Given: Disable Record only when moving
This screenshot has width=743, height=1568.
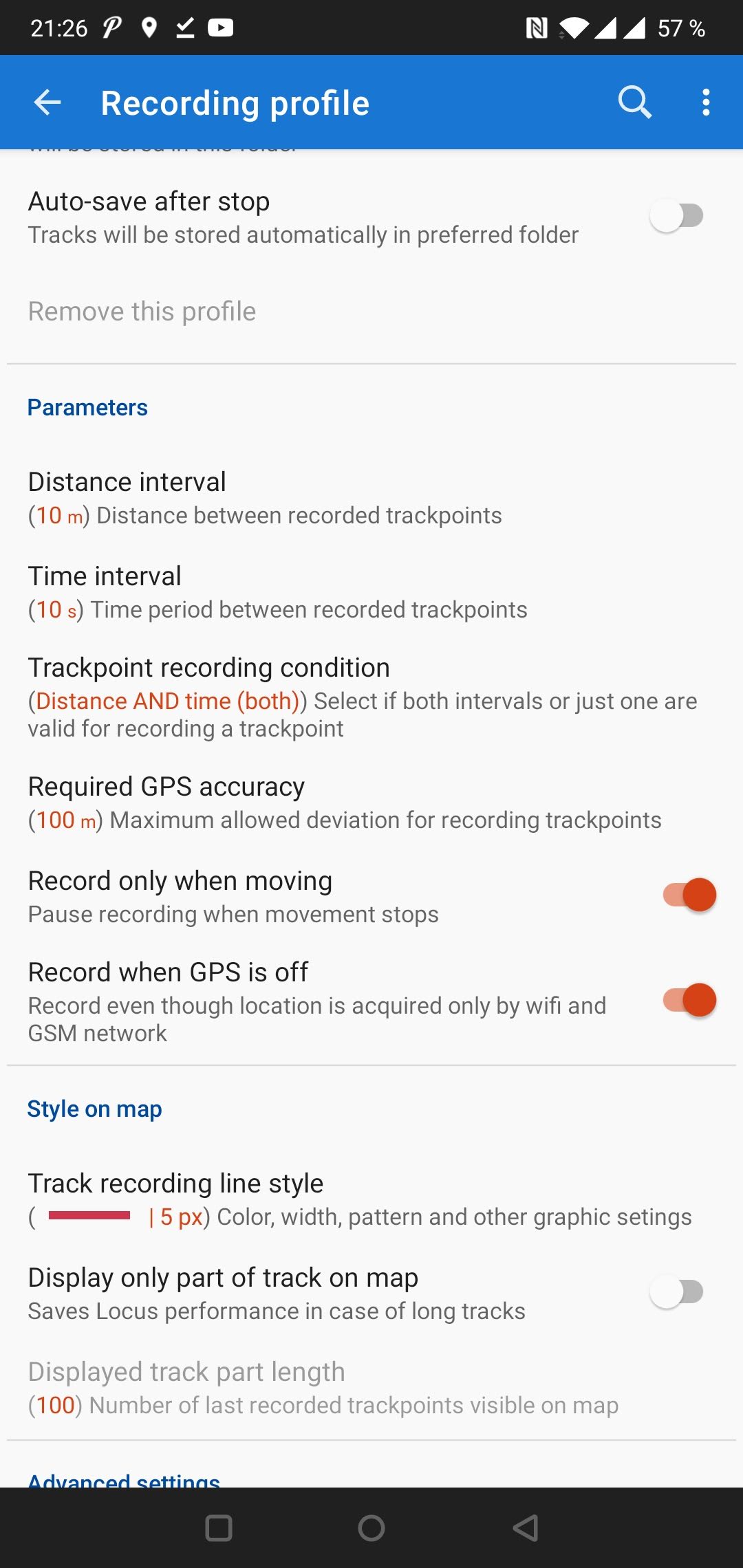Looking at the screenshot, I should pos(689,895).
